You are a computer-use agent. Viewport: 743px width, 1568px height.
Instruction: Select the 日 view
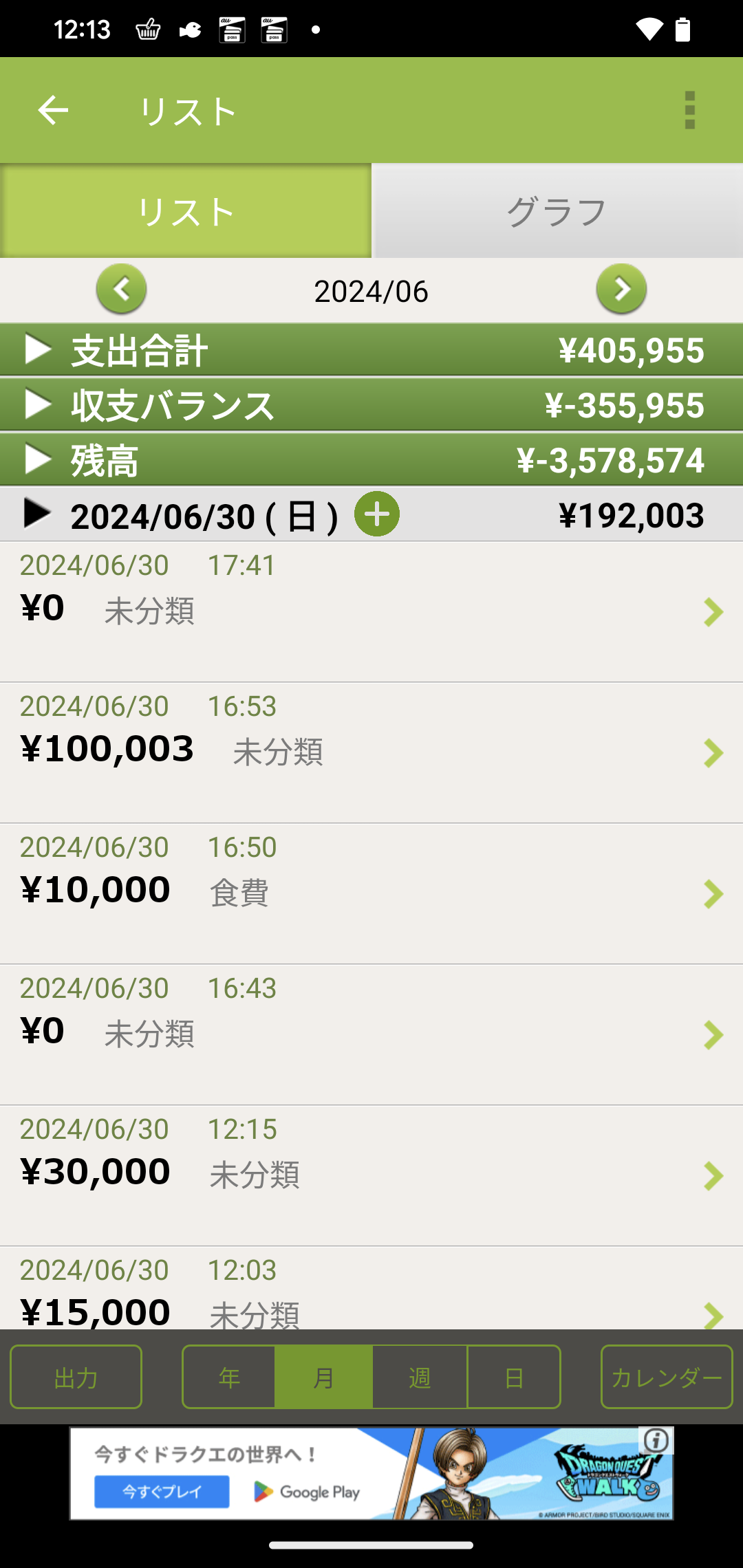[x=514, y=1377]
